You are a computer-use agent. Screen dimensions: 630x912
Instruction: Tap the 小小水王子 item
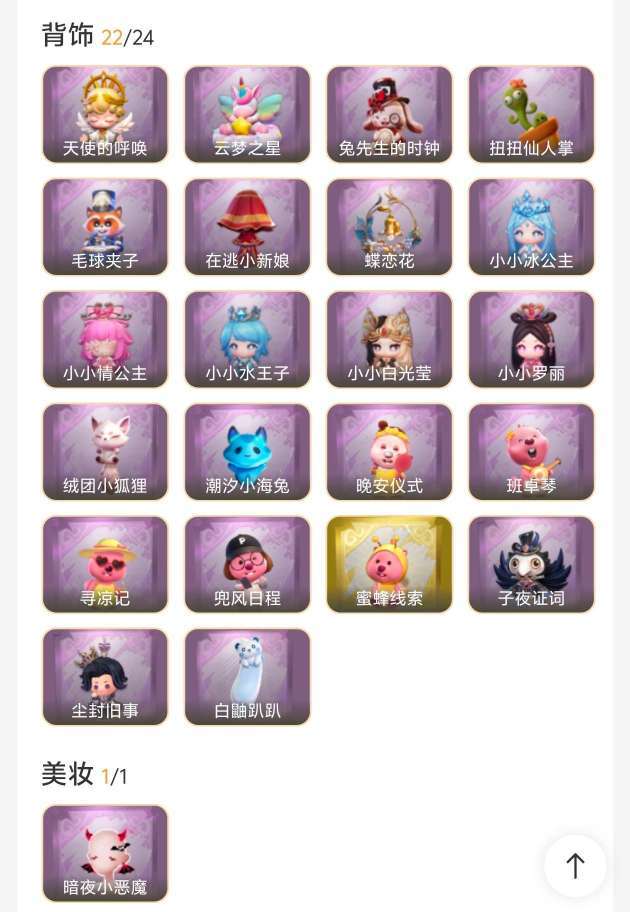pyautogui.click(x=247, y=339)
